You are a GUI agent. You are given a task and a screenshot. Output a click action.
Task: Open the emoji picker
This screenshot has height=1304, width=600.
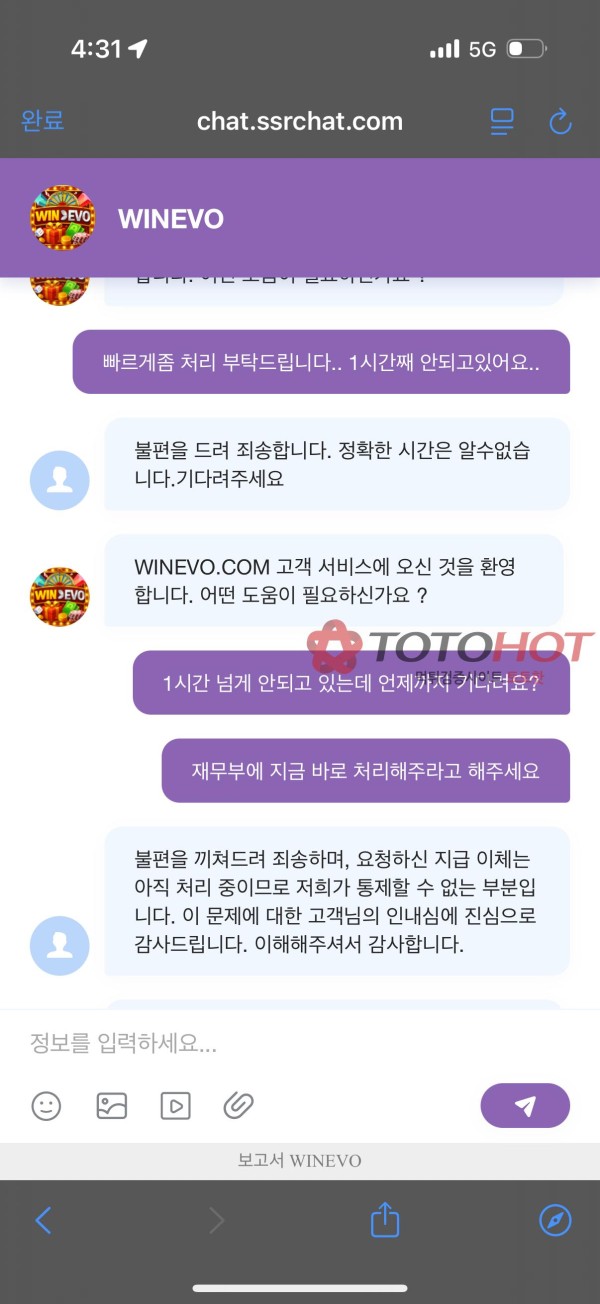pyautogui.click(x=46, y=1105)
